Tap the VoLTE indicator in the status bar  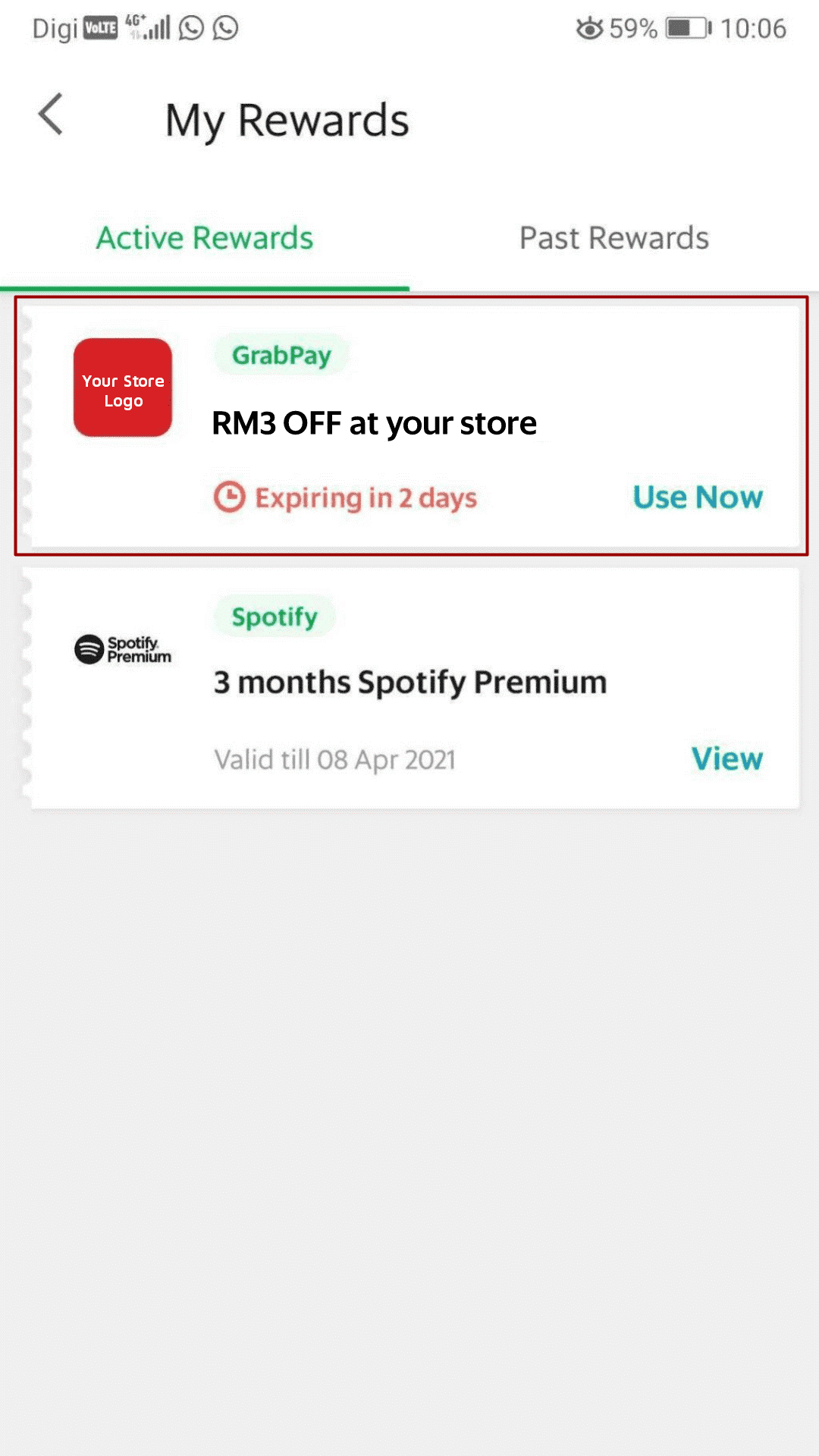99,27
